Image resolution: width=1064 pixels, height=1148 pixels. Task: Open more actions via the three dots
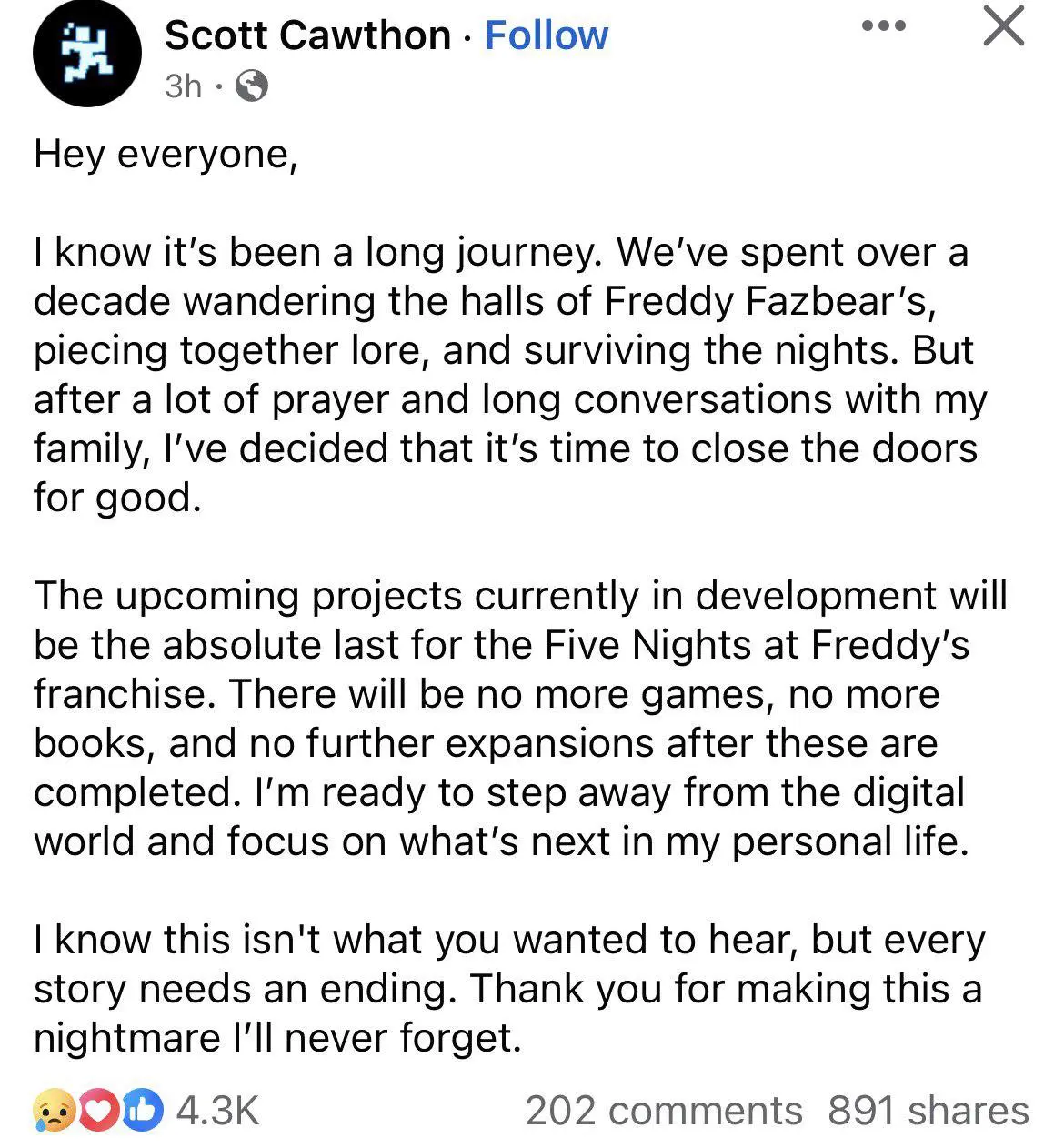(x=884, y=27)
